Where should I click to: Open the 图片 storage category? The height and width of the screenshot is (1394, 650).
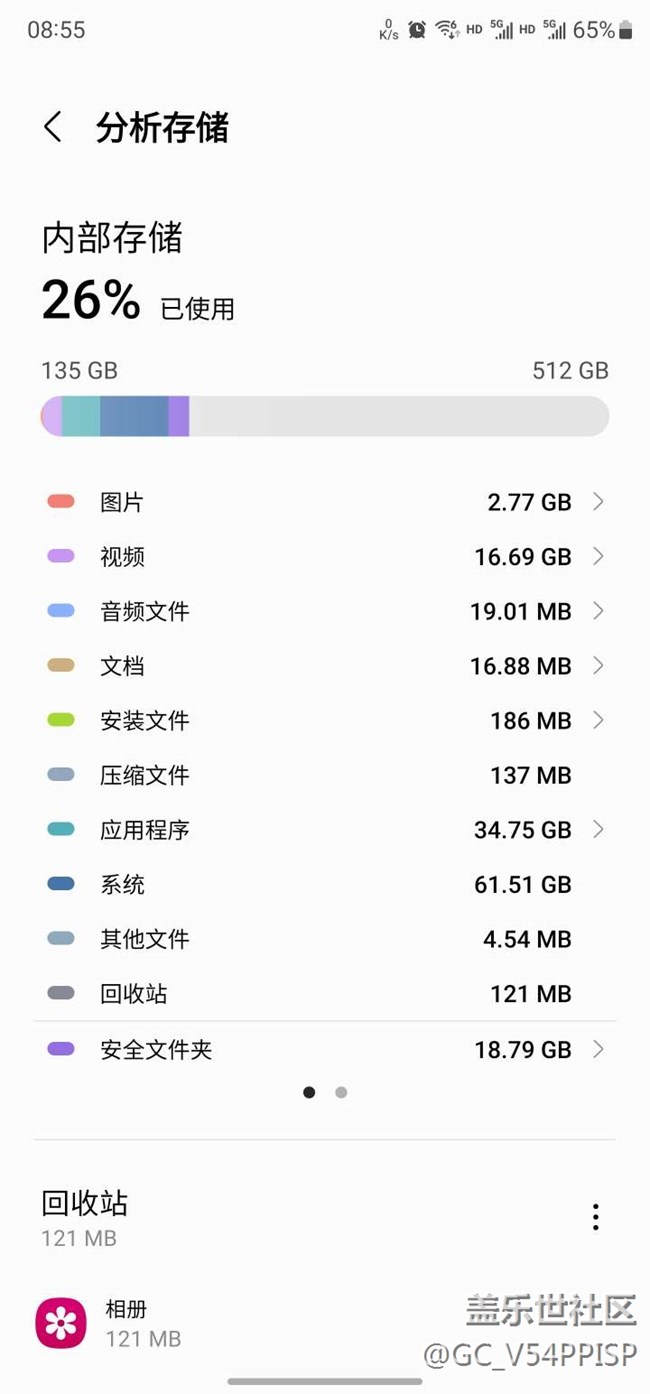click(x=325, y=502)
